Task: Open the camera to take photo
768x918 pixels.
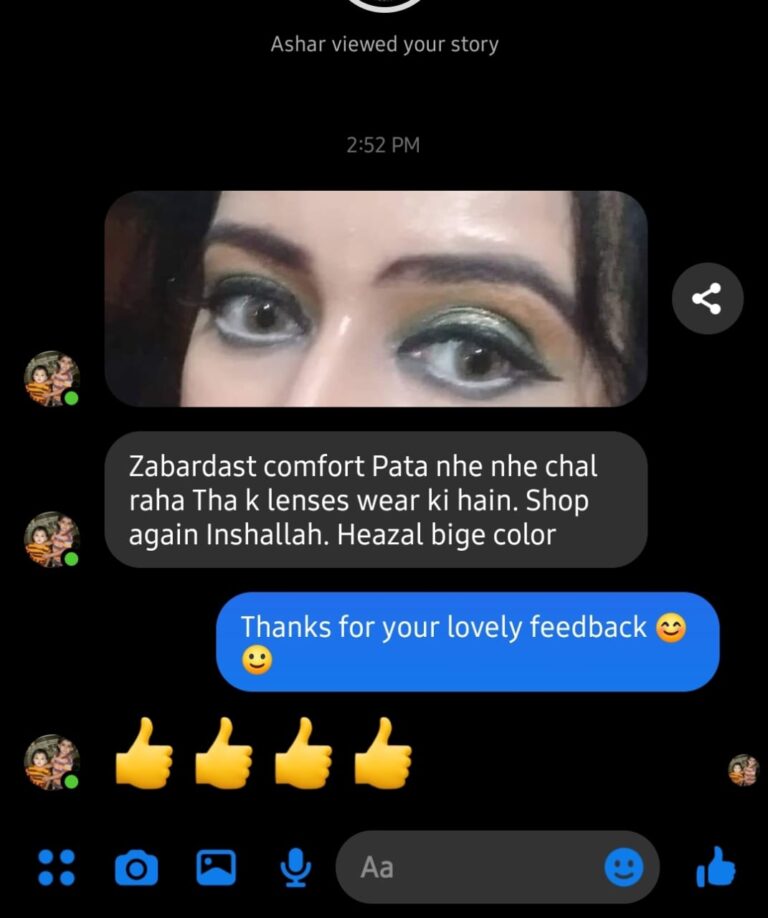Action: tap(136, 867)
